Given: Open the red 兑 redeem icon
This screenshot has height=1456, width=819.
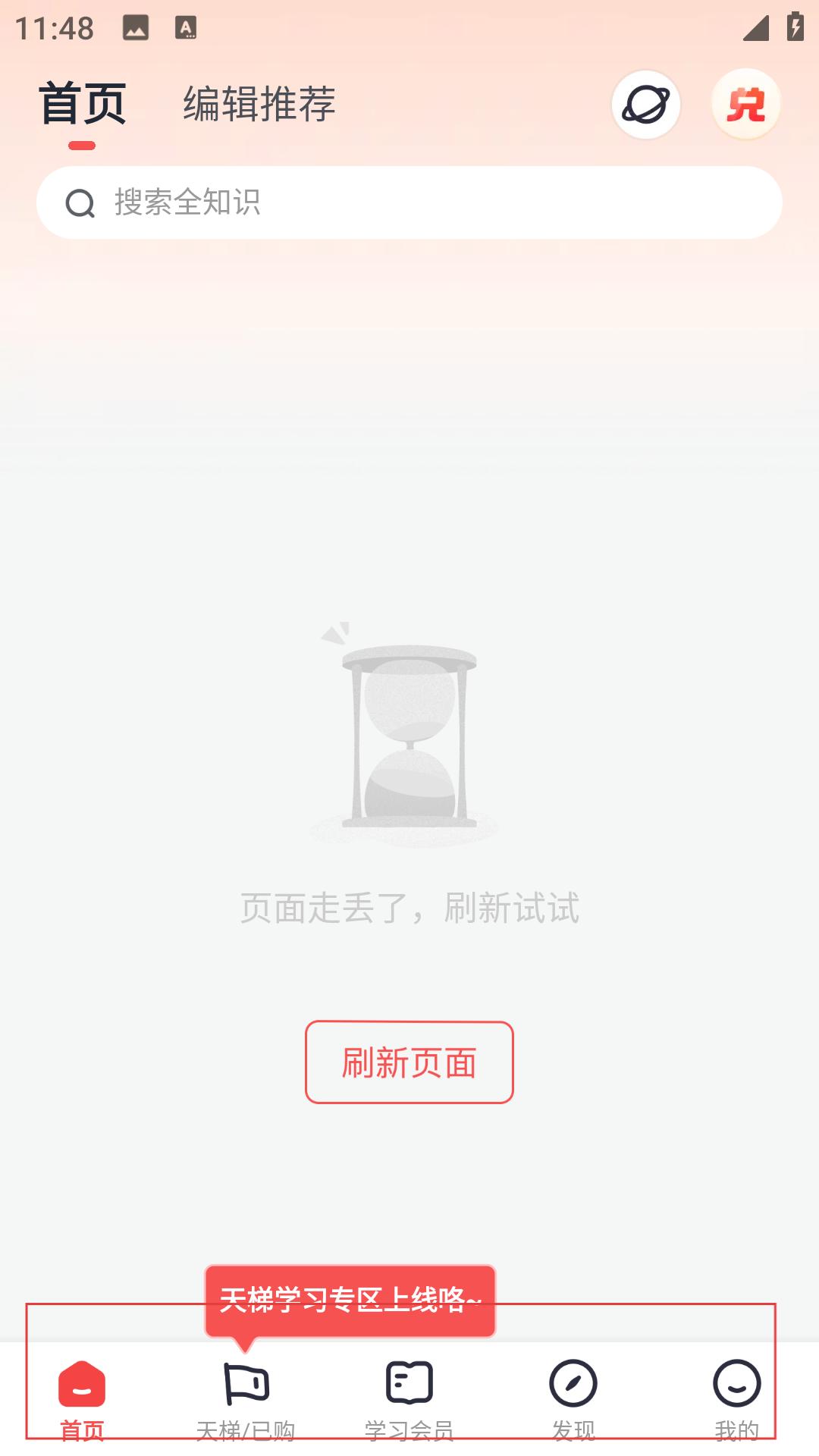Looking at the screenshot, I should (746, 105).
